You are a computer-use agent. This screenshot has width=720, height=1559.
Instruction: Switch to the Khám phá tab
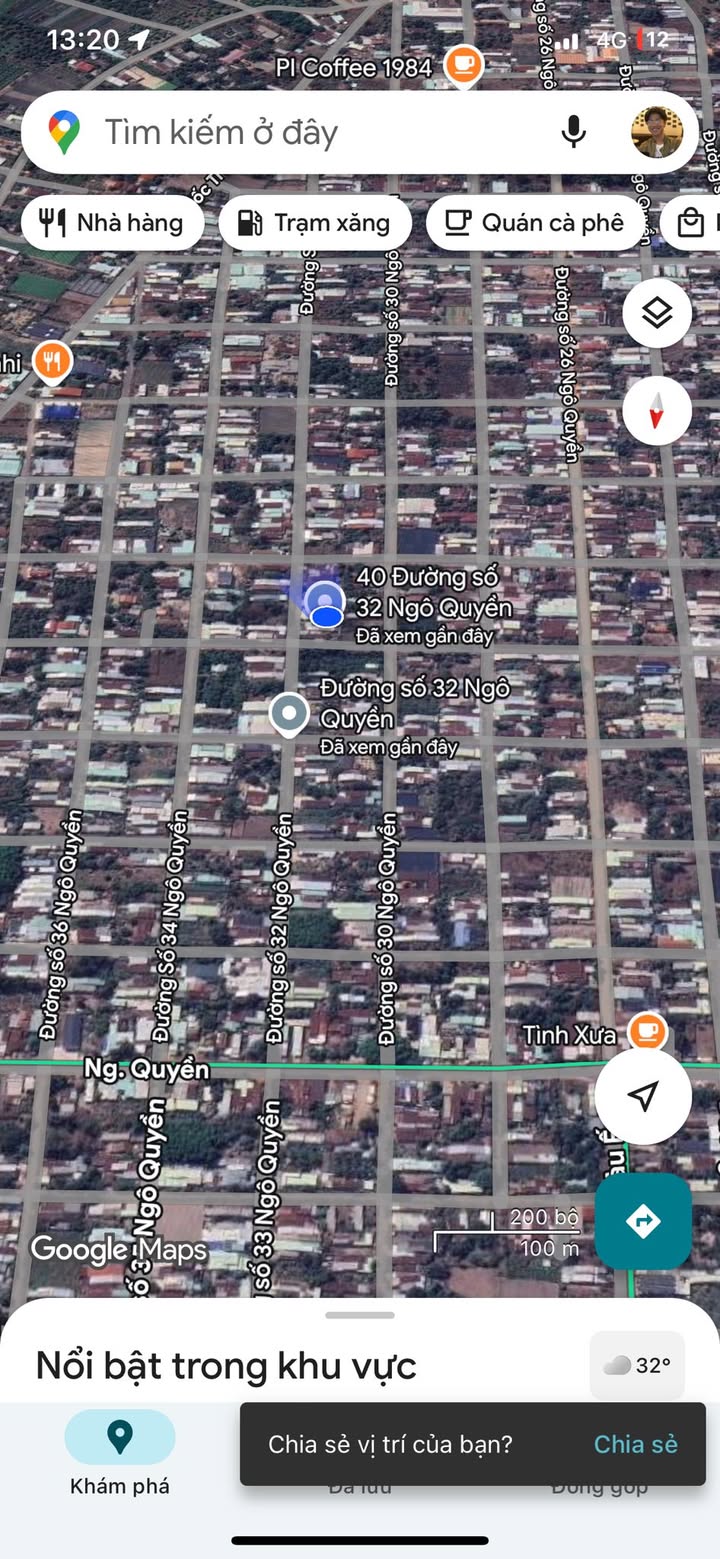(120, 1452)
